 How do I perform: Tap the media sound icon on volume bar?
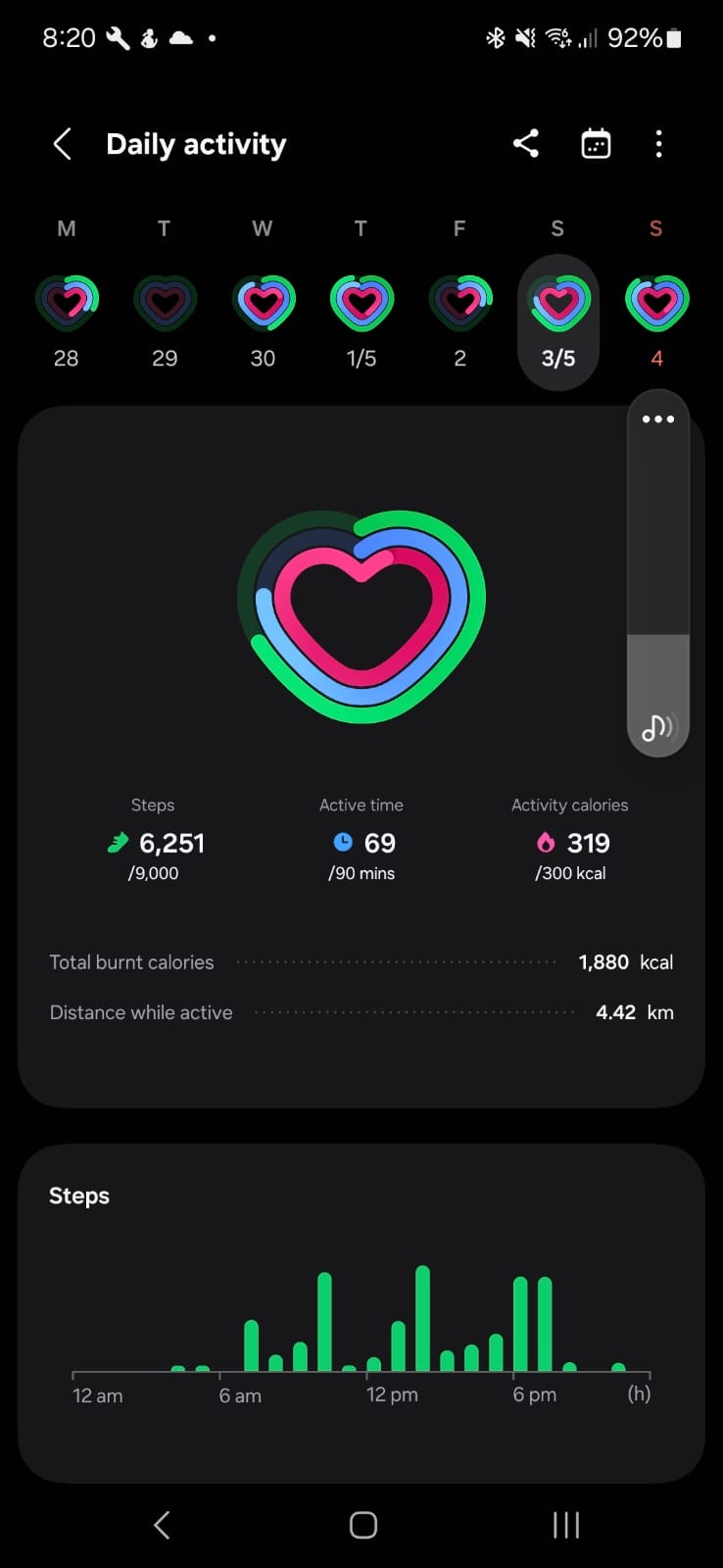pos(657,727)
